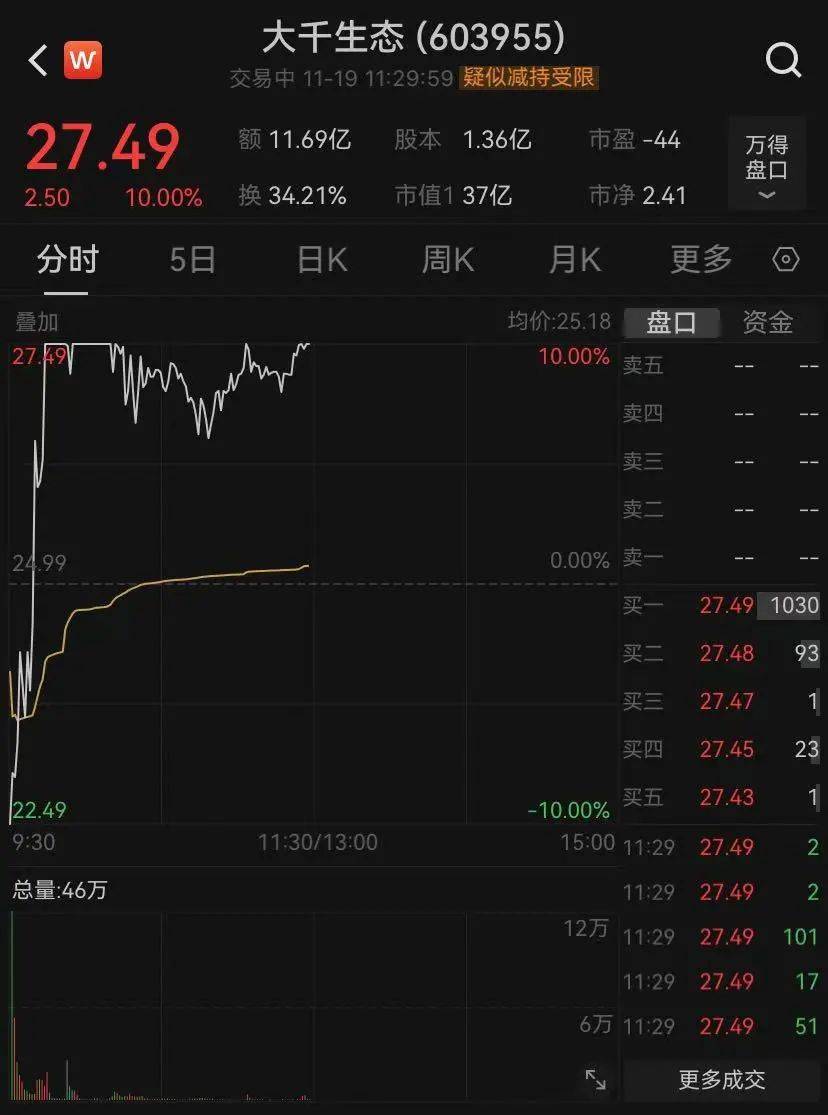
Task: Open the 更多 chart type options
Action: coord(702,259)
